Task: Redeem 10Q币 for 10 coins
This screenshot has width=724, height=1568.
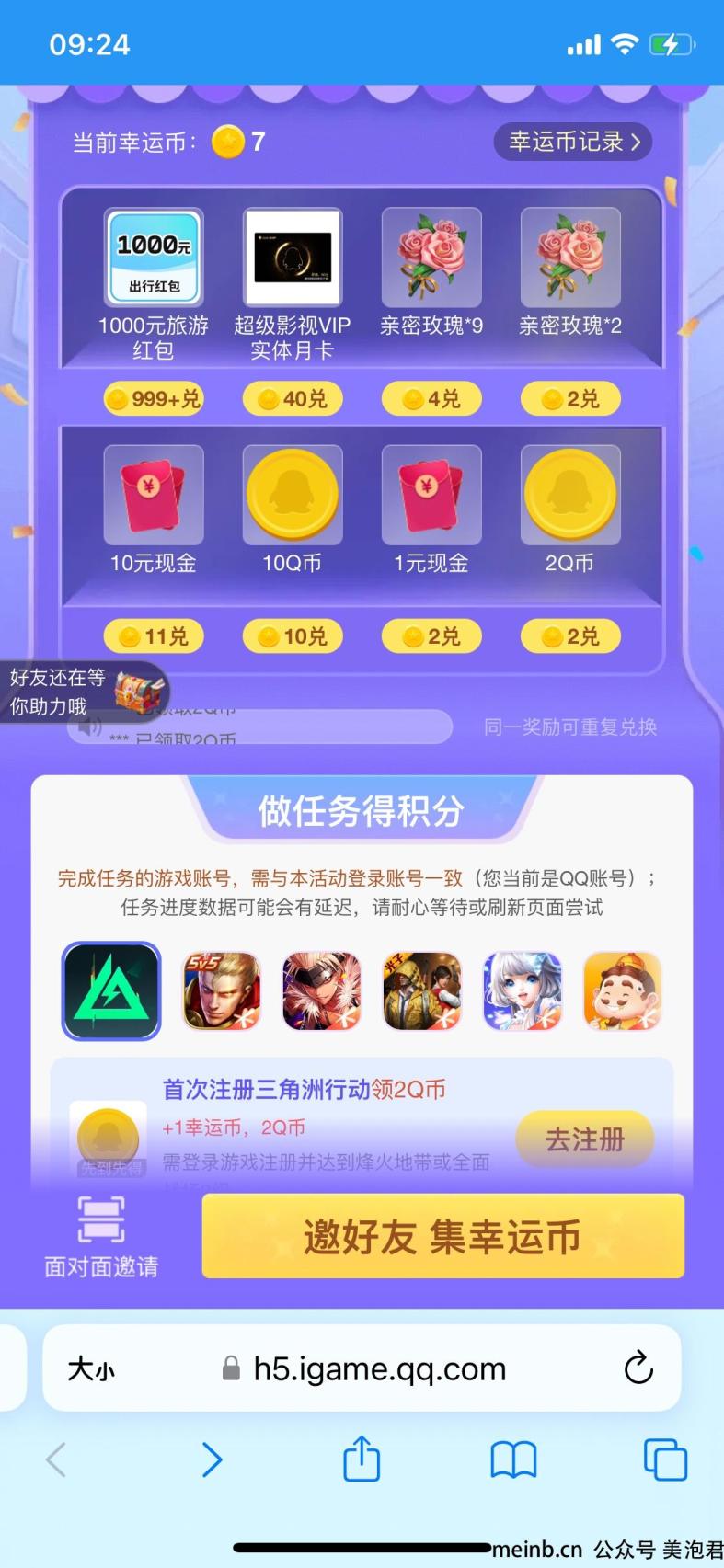Action: click(293, 635)
